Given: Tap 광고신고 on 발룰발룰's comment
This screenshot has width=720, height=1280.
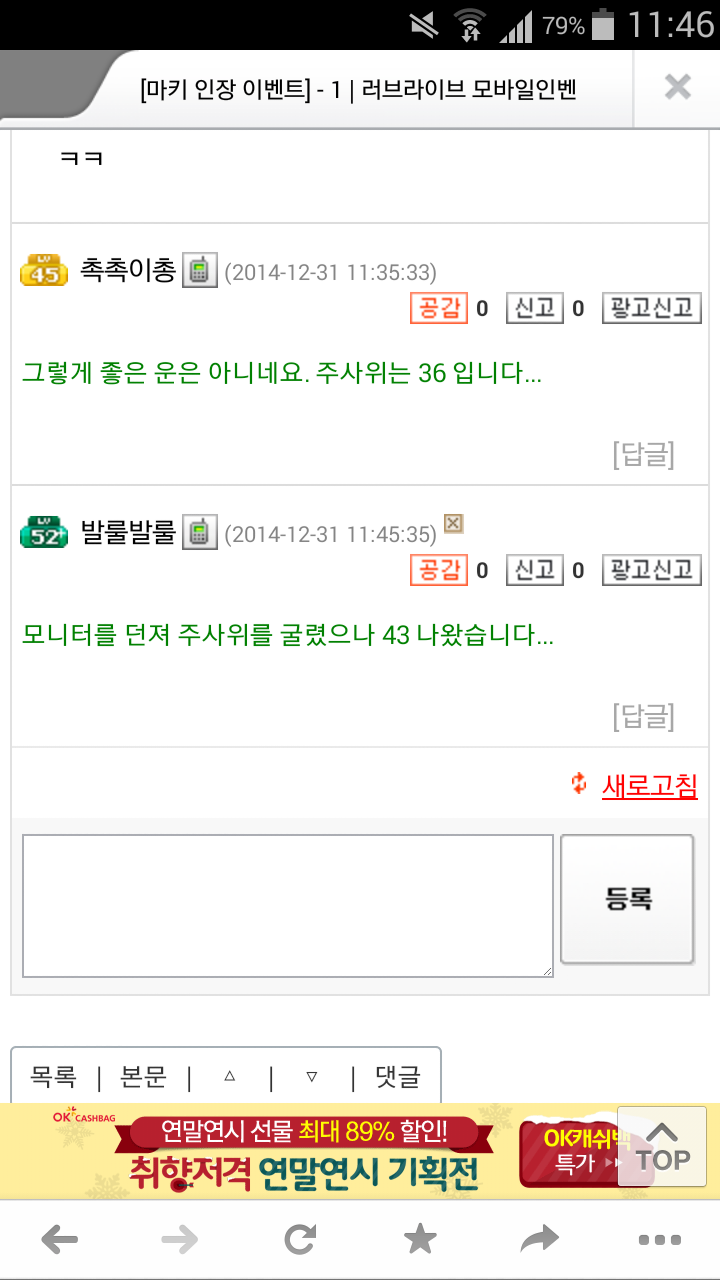Looking at the screenshot, I should [651, 570].
